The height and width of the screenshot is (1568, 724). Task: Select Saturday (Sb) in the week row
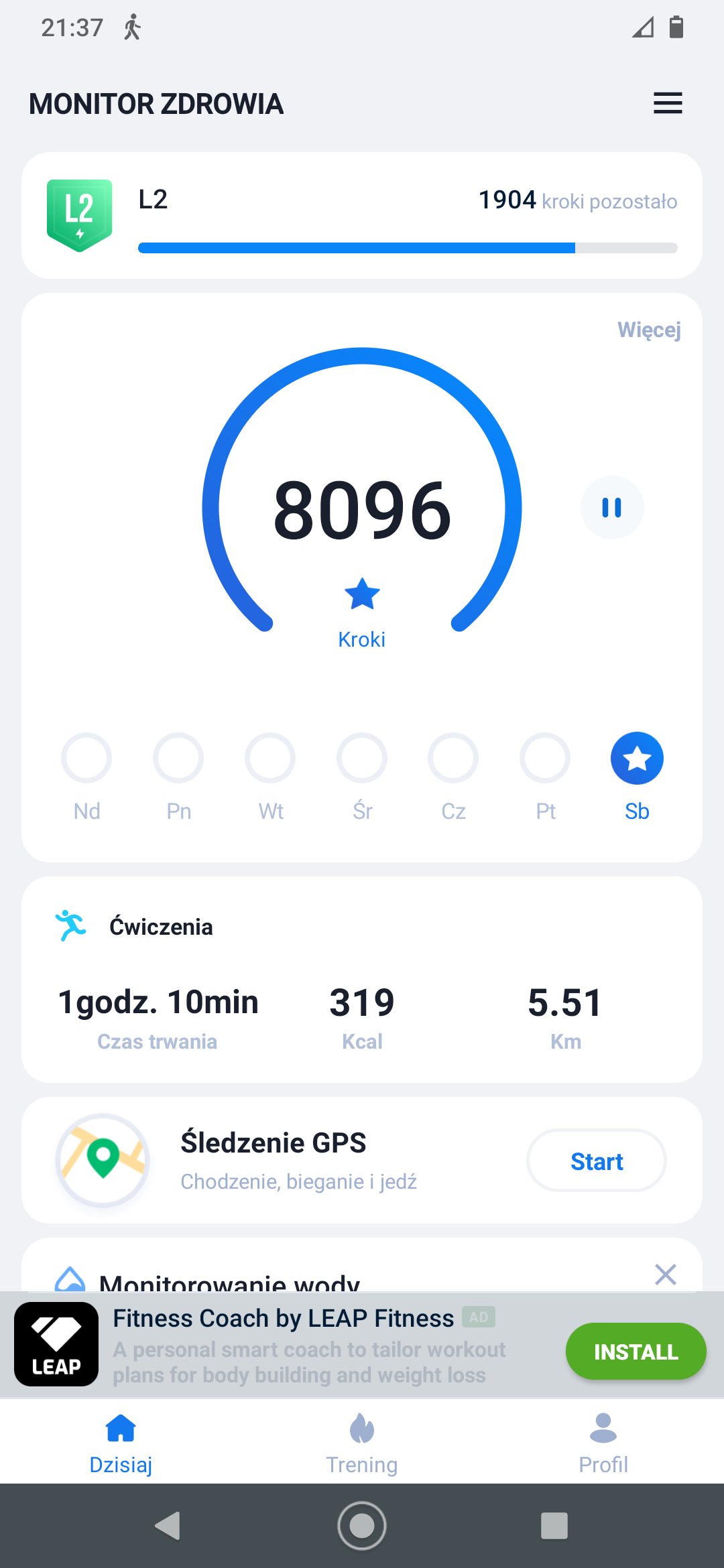[x=637, y=759]
